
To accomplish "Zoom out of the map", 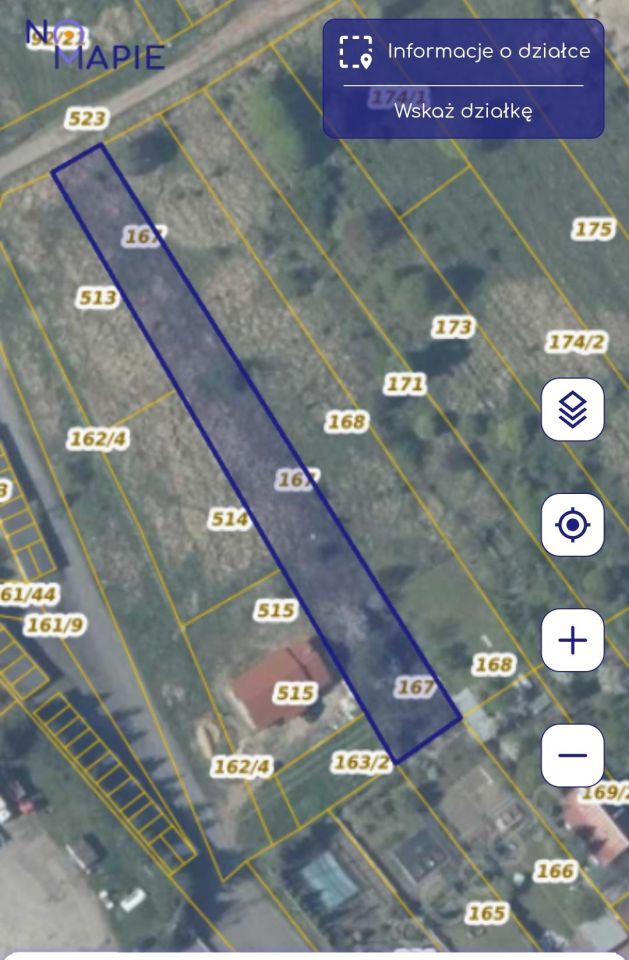I will click(572, 755).
